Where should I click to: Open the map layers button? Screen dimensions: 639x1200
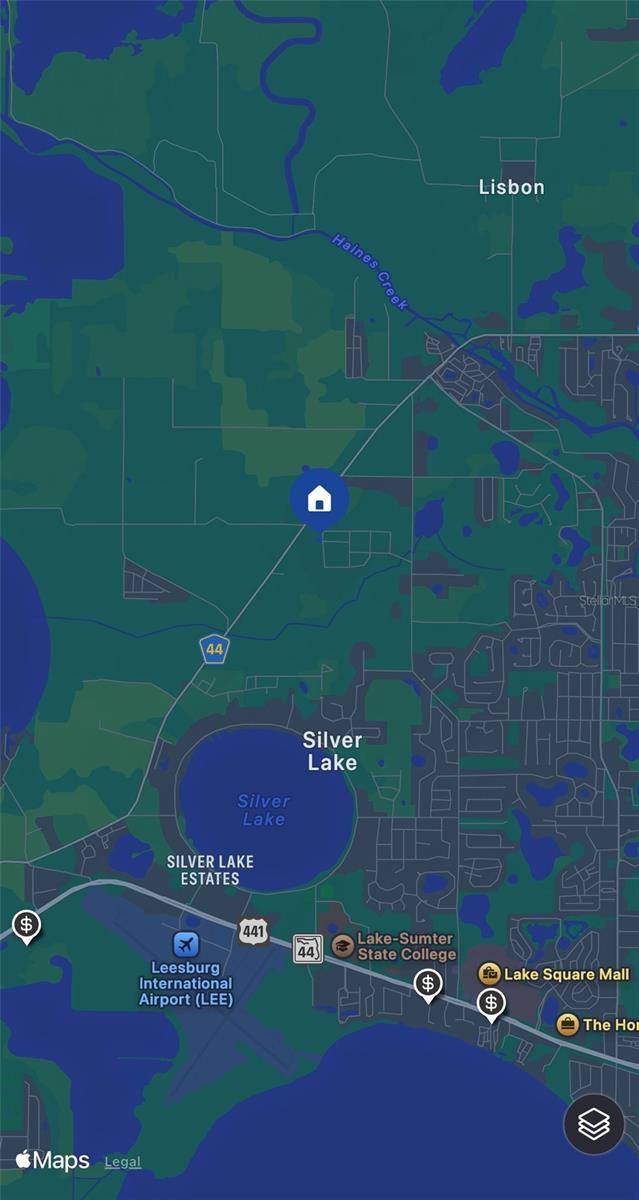coord(594,1125)
